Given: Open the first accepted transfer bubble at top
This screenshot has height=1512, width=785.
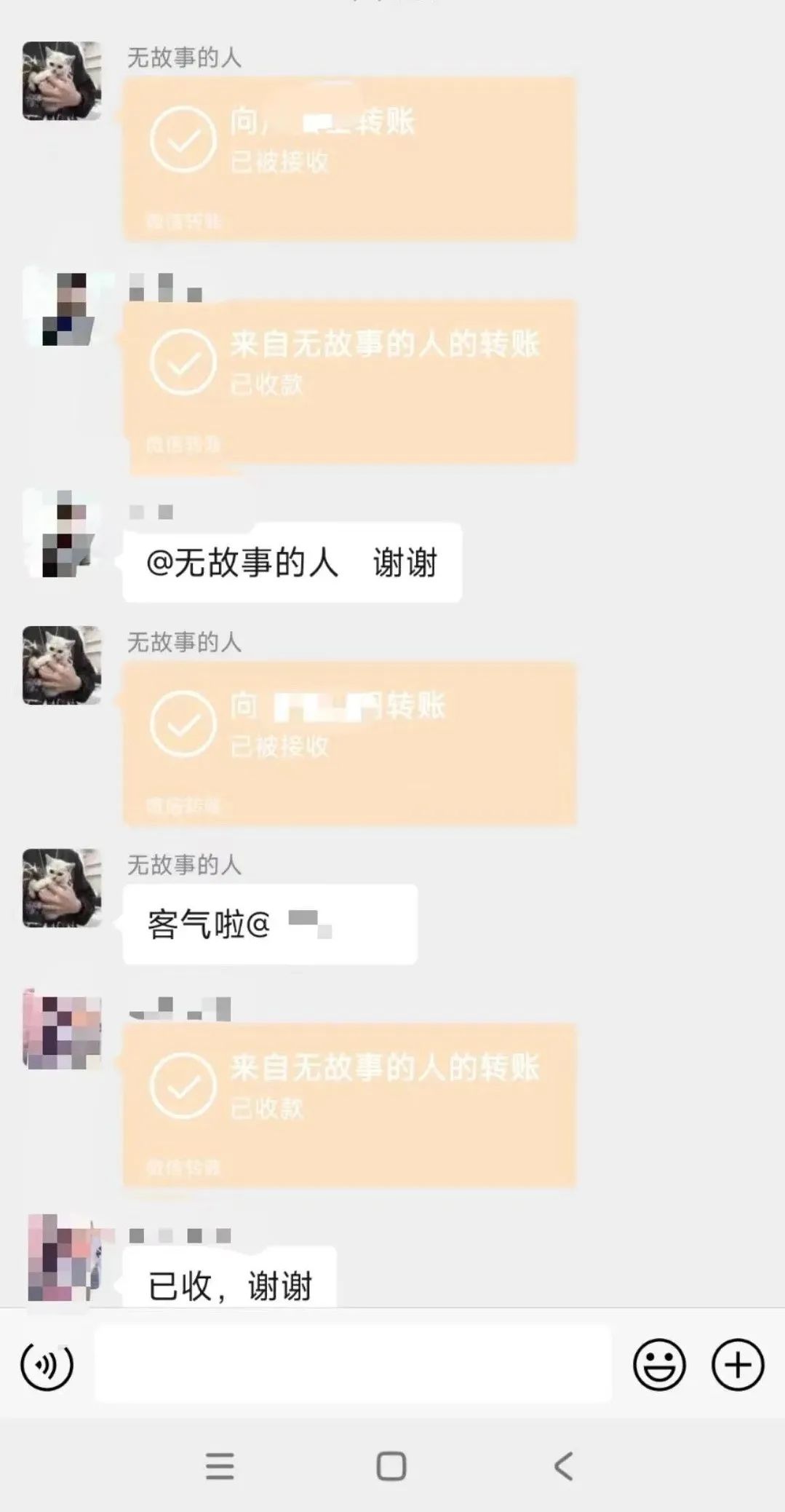Looking at the screenshot, I should click(350, 159).
